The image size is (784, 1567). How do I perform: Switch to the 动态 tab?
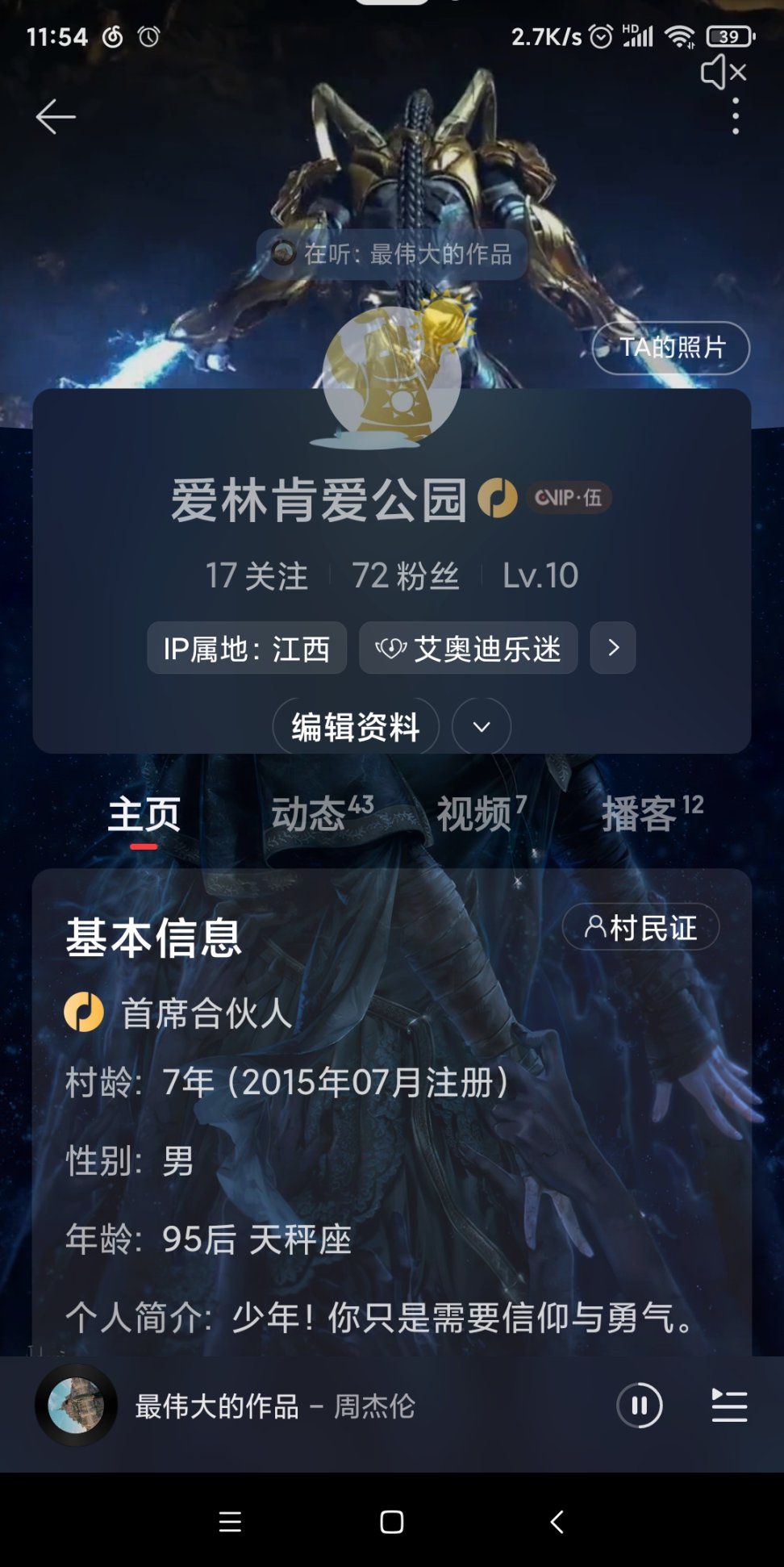[x=320, y=813]
